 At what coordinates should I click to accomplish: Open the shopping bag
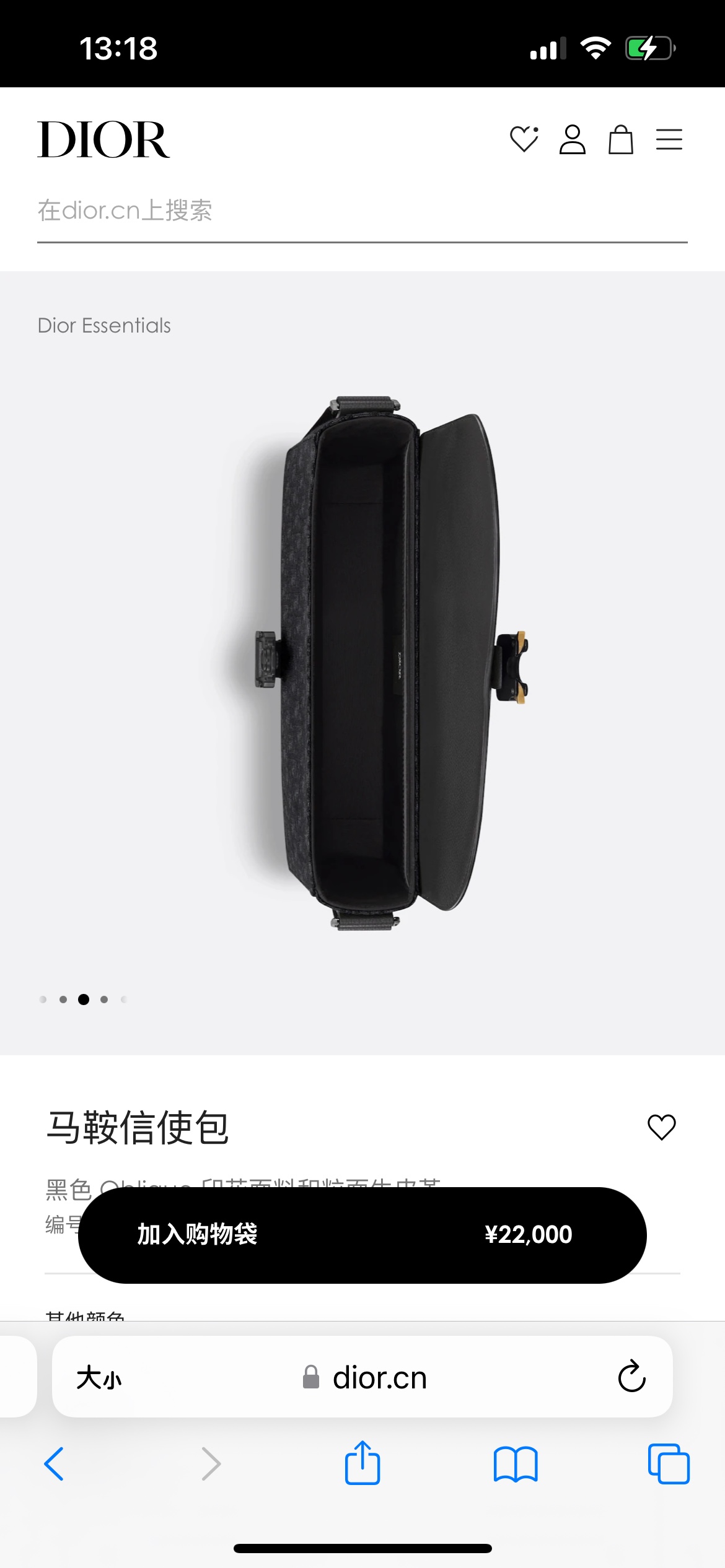click(620, 139)
